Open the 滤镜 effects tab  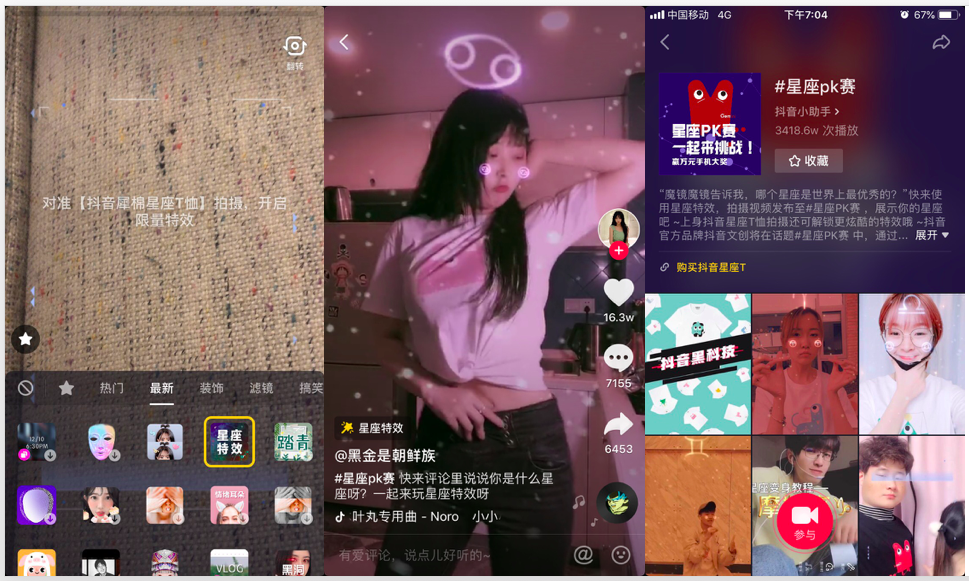point(261,388)
